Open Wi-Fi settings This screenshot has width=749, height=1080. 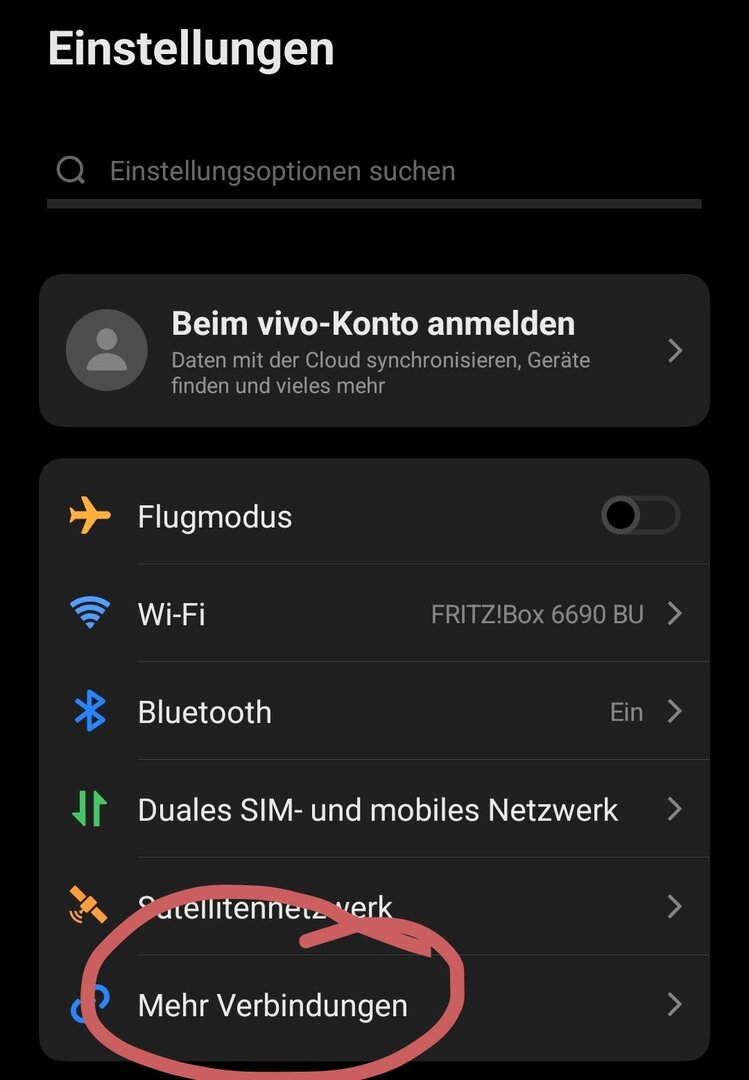(374, 613)
